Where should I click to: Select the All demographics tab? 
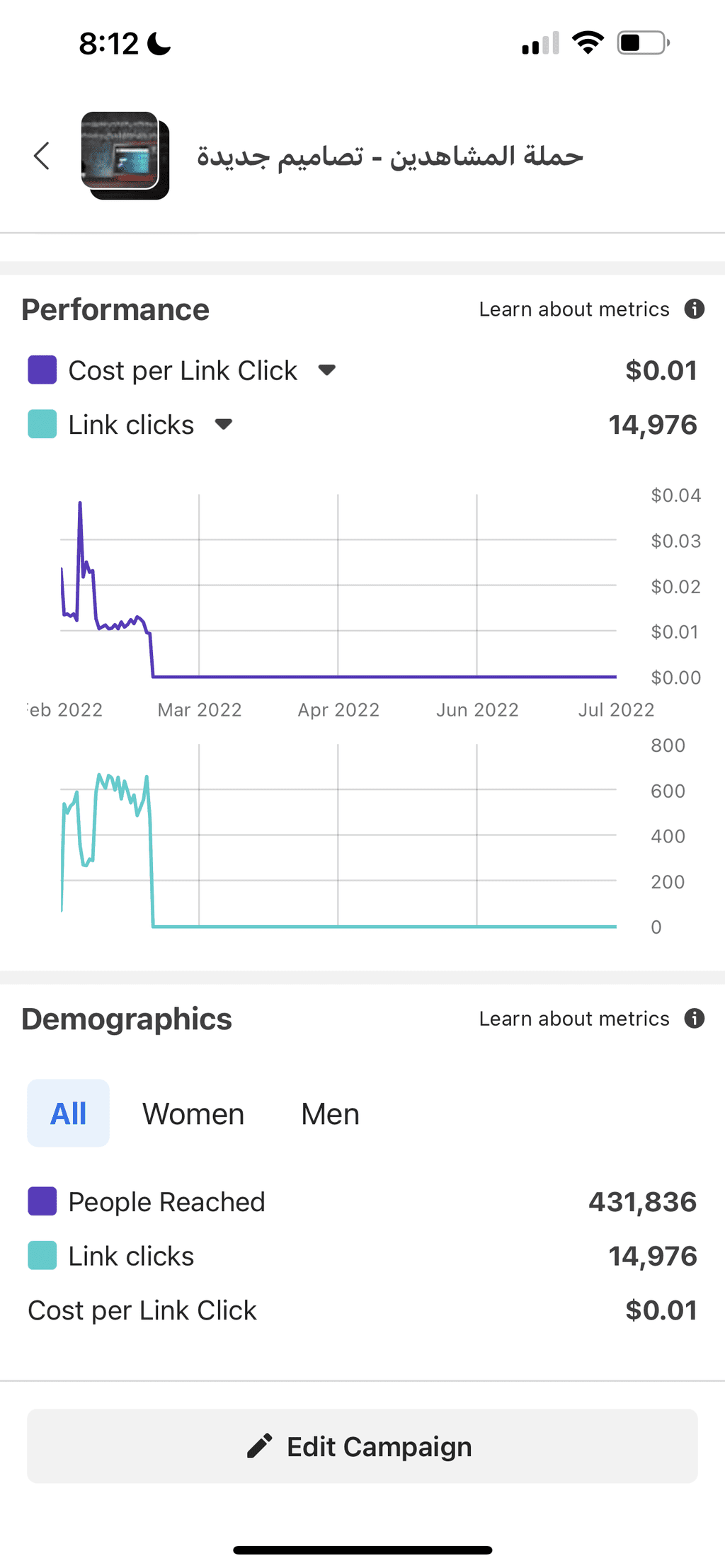[x=69, y=1114]
